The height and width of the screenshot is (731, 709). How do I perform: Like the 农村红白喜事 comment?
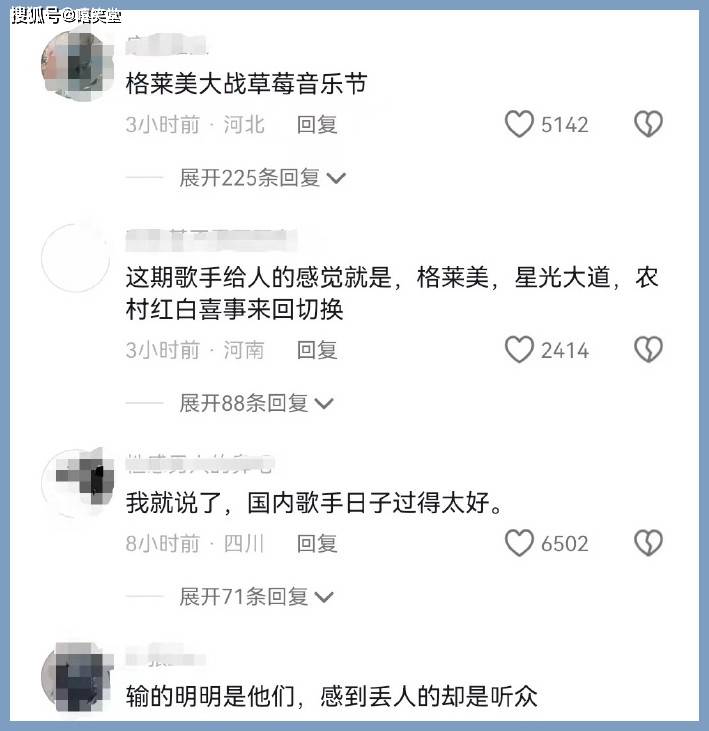(x=519, y=350)
